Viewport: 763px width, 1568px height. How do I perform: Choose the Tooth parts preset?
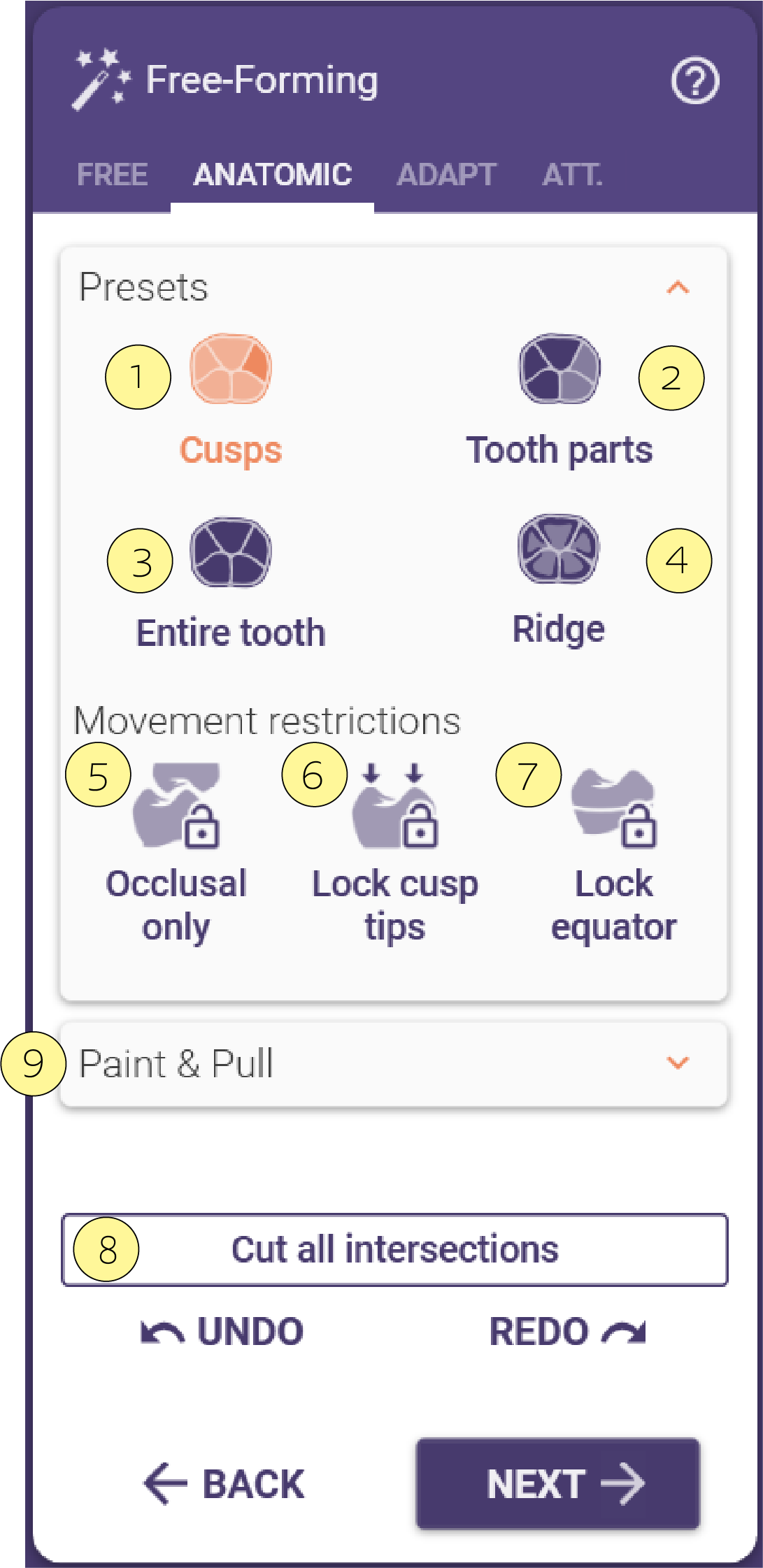559,400
